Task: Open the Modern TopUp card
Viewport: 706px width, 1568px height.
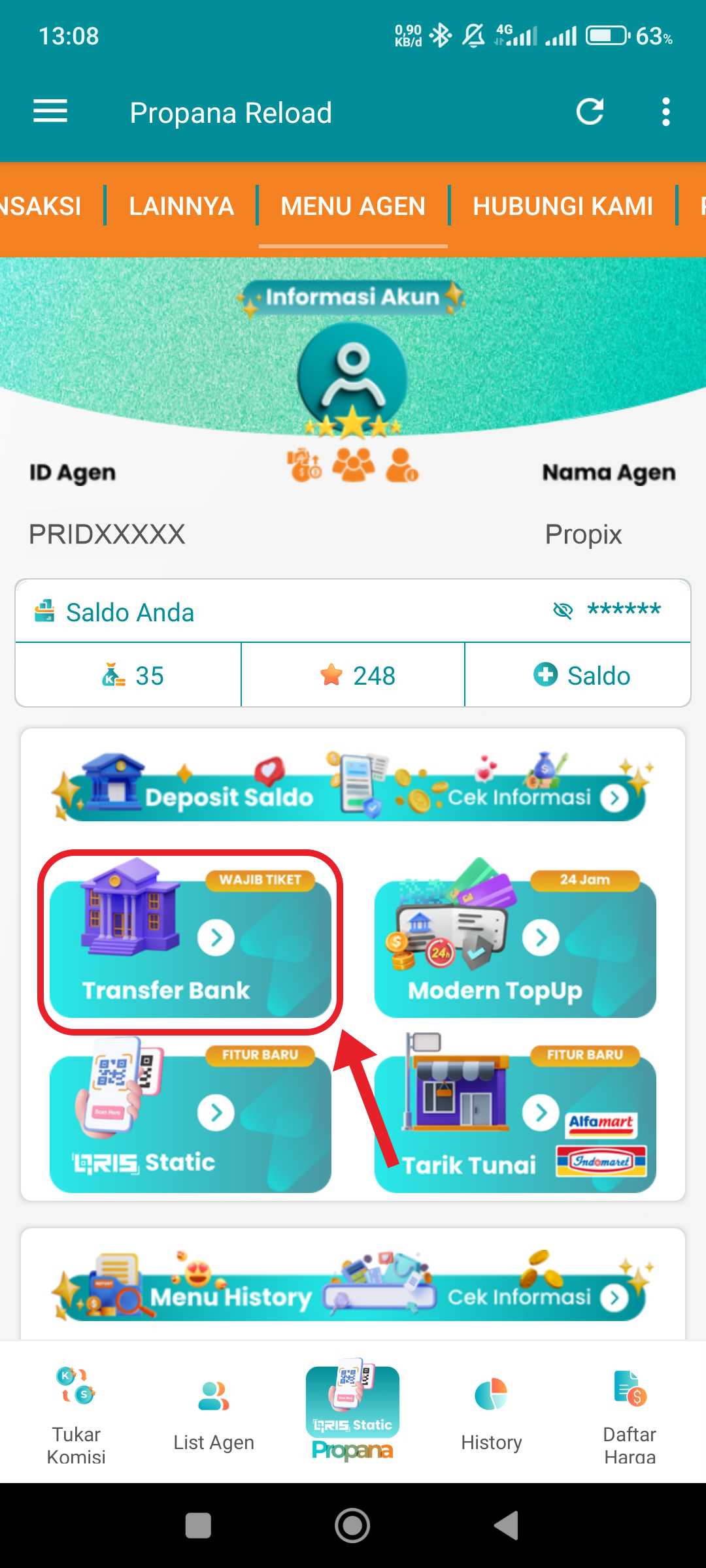Action: point(515,941)
